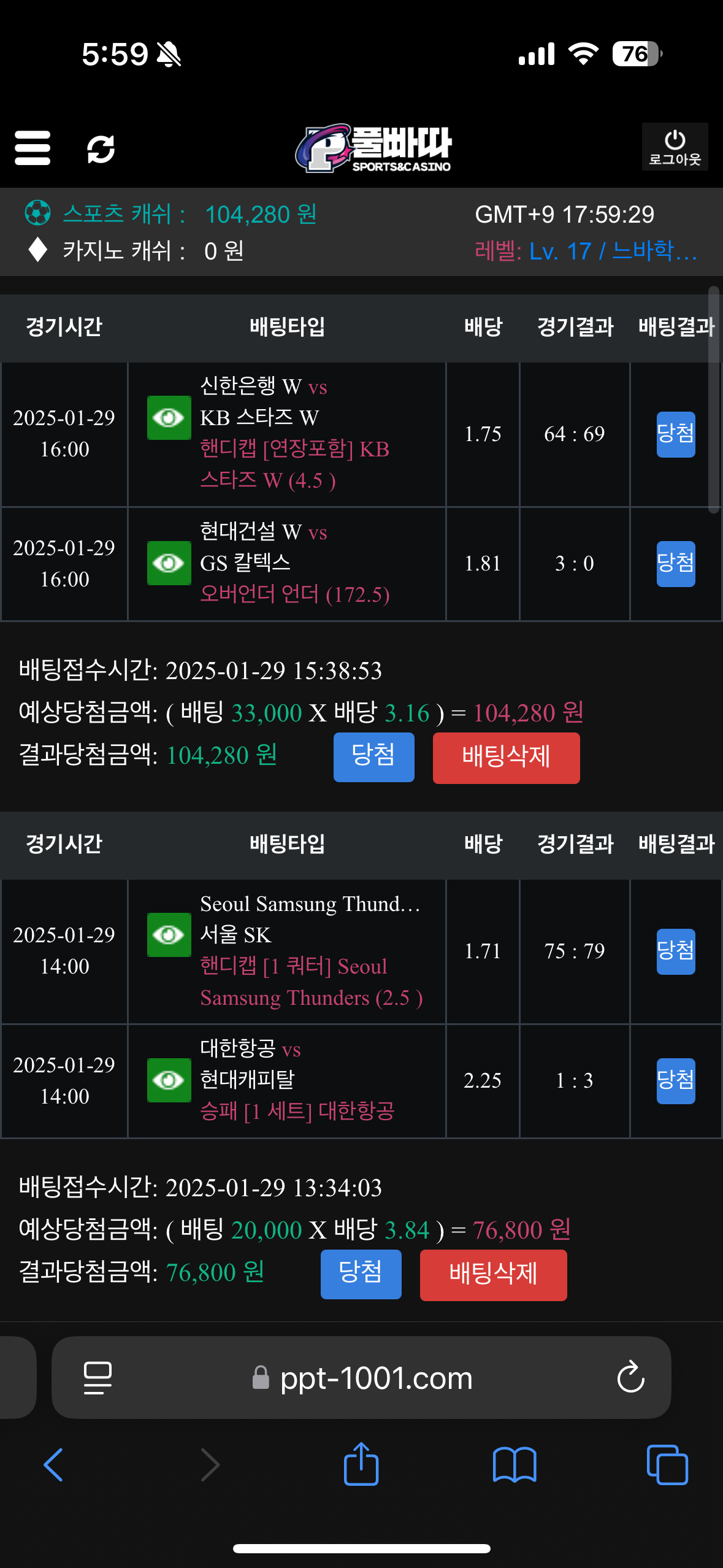Tap the refresh arrows icon in header
This screenshot has height=1568, width=723.
tap(101, 148)
